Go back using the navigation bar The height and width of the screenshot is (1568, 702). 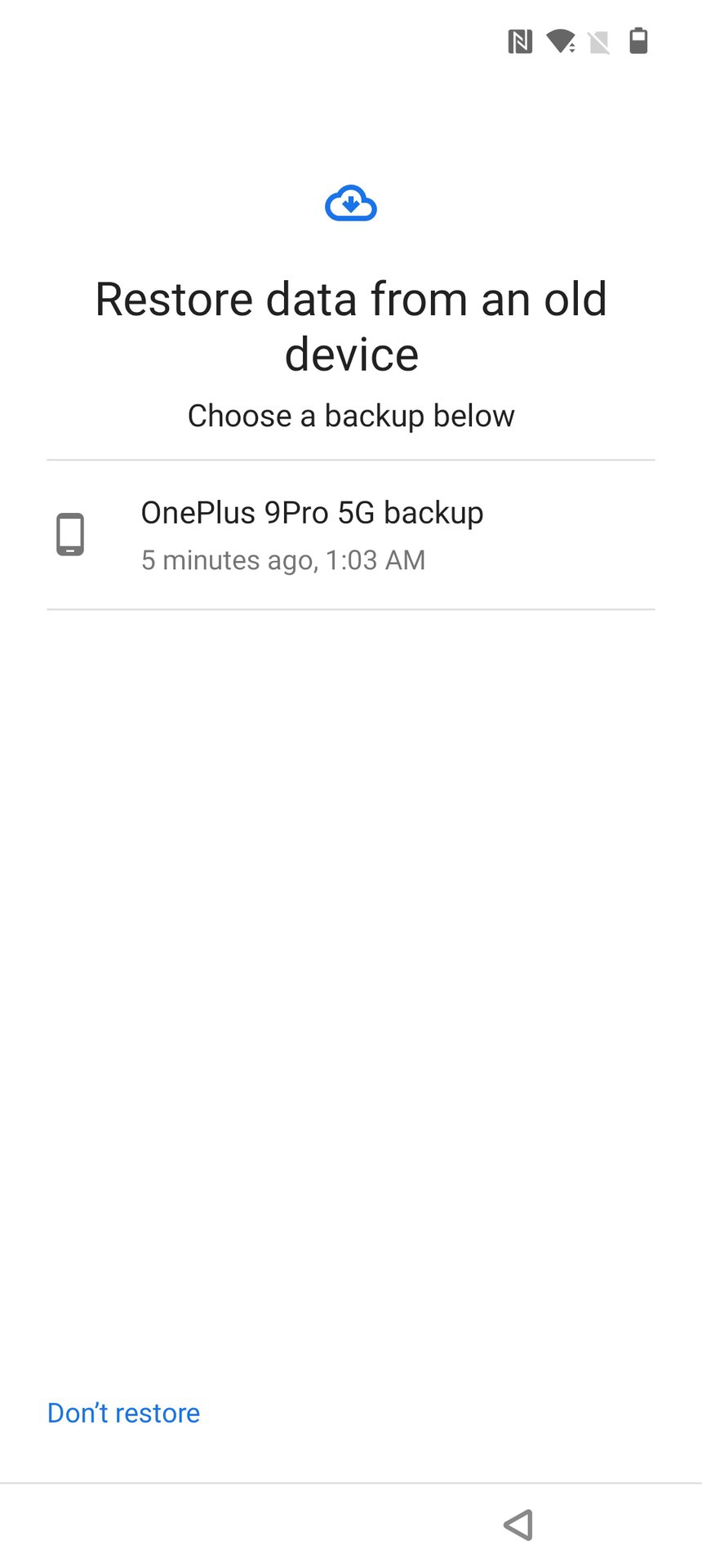click(x=518, y=1525)
